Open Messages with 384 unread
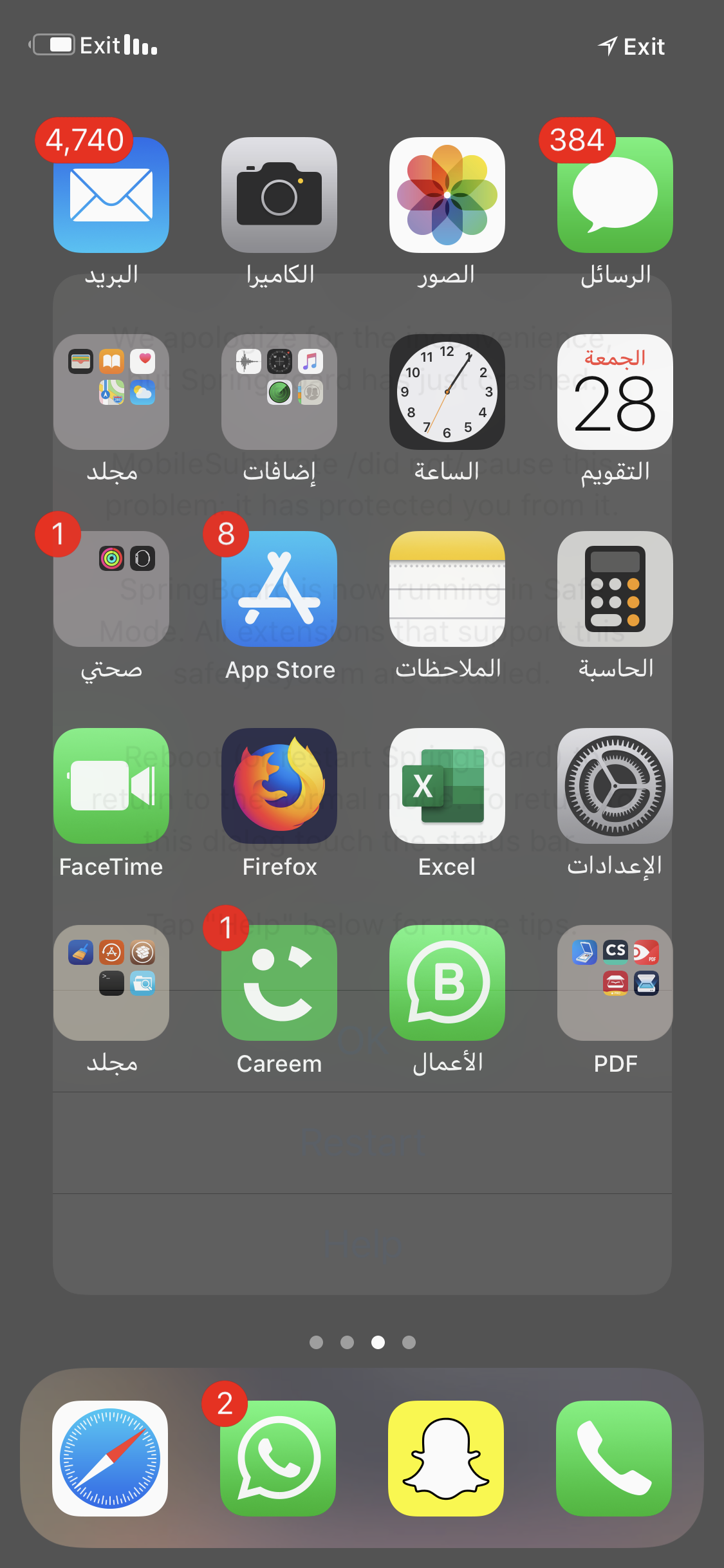724x1568 pixels. [x=615, y=195]
